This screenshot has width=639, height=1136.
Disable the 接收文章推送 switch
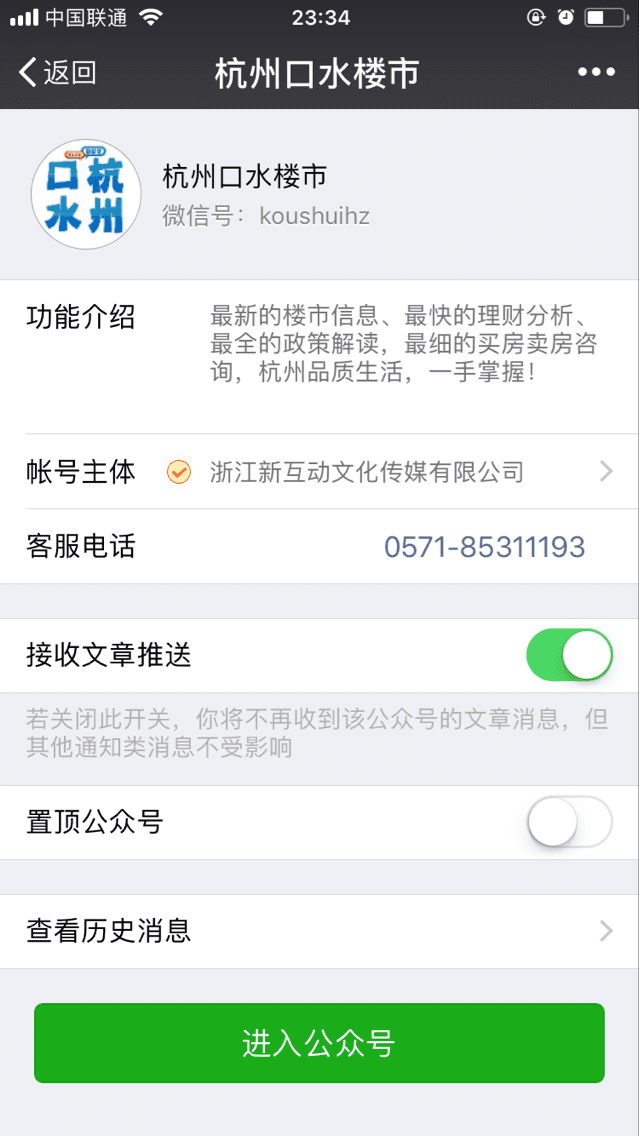point(569,656)
